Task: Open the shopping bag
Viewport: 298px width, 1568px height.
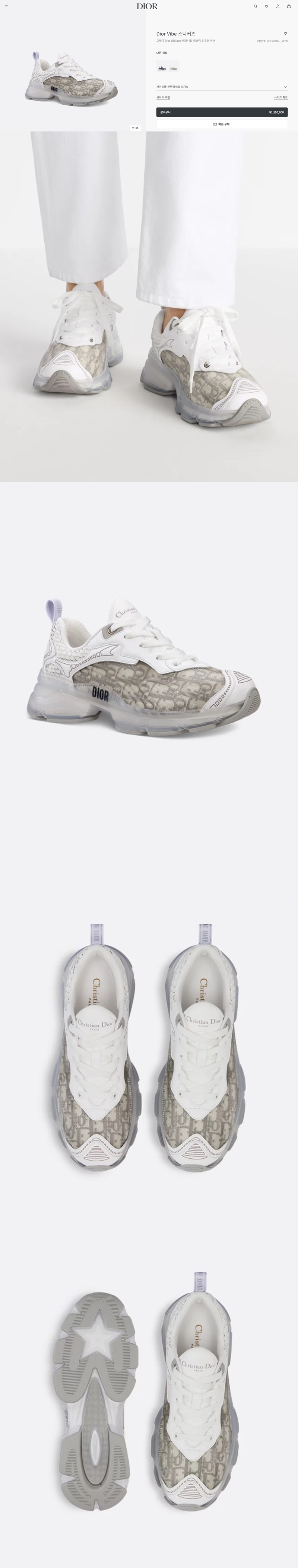Action: click(289, 6)
